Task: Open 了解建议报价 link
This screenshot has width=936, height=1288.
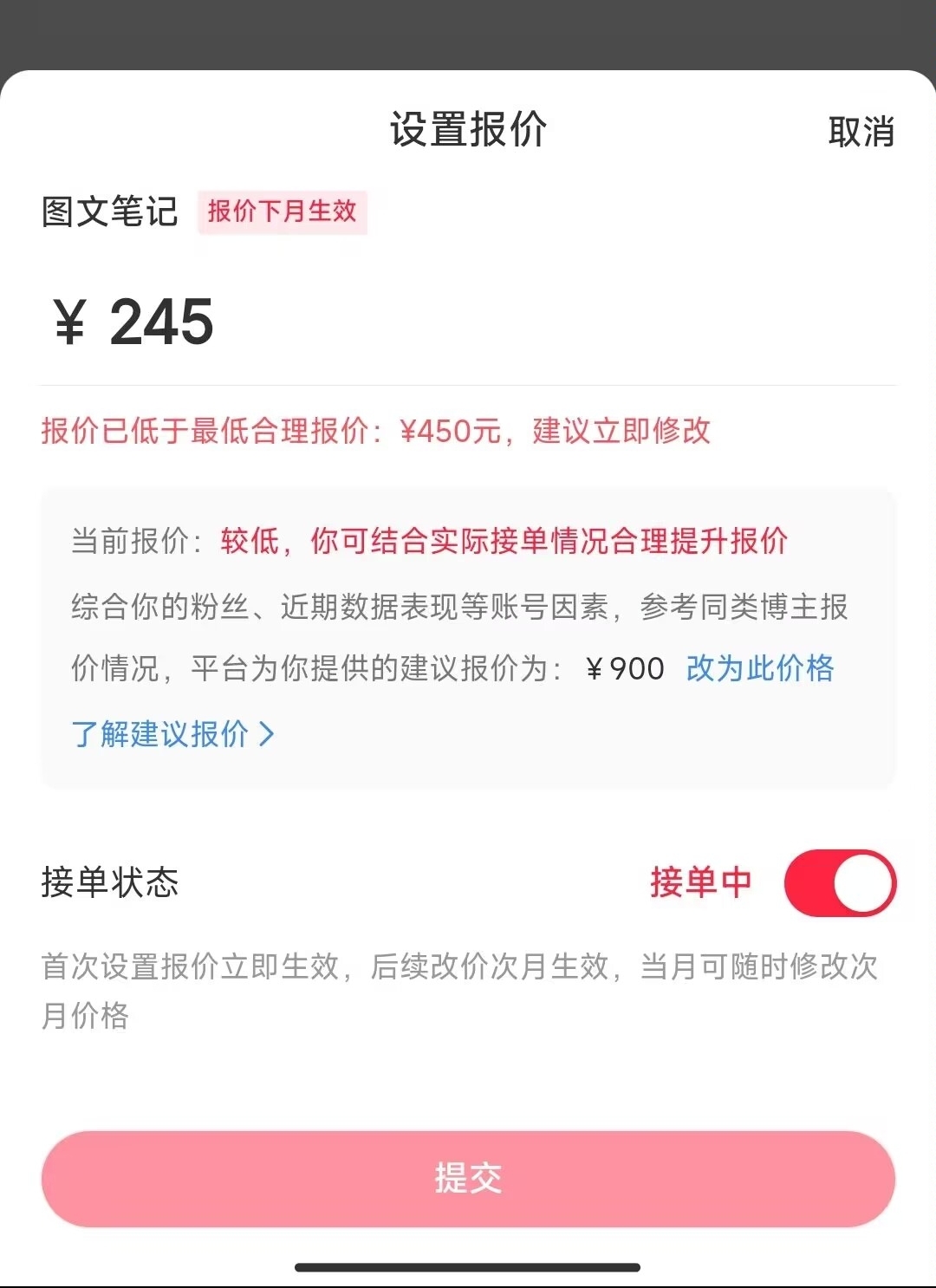Action: [x=172, y=734]
